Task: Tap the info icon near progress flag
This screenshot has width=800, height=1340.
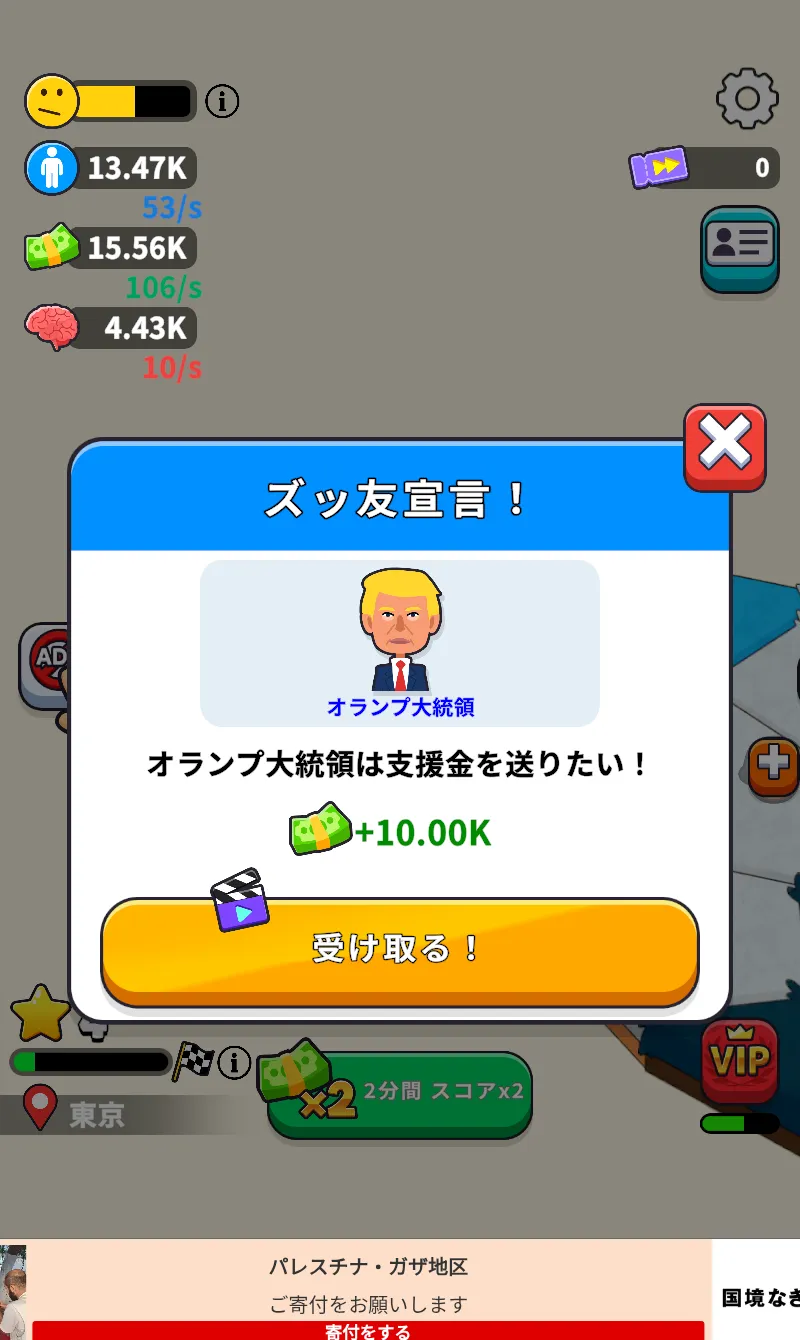Action: [x=234, y=1062]
